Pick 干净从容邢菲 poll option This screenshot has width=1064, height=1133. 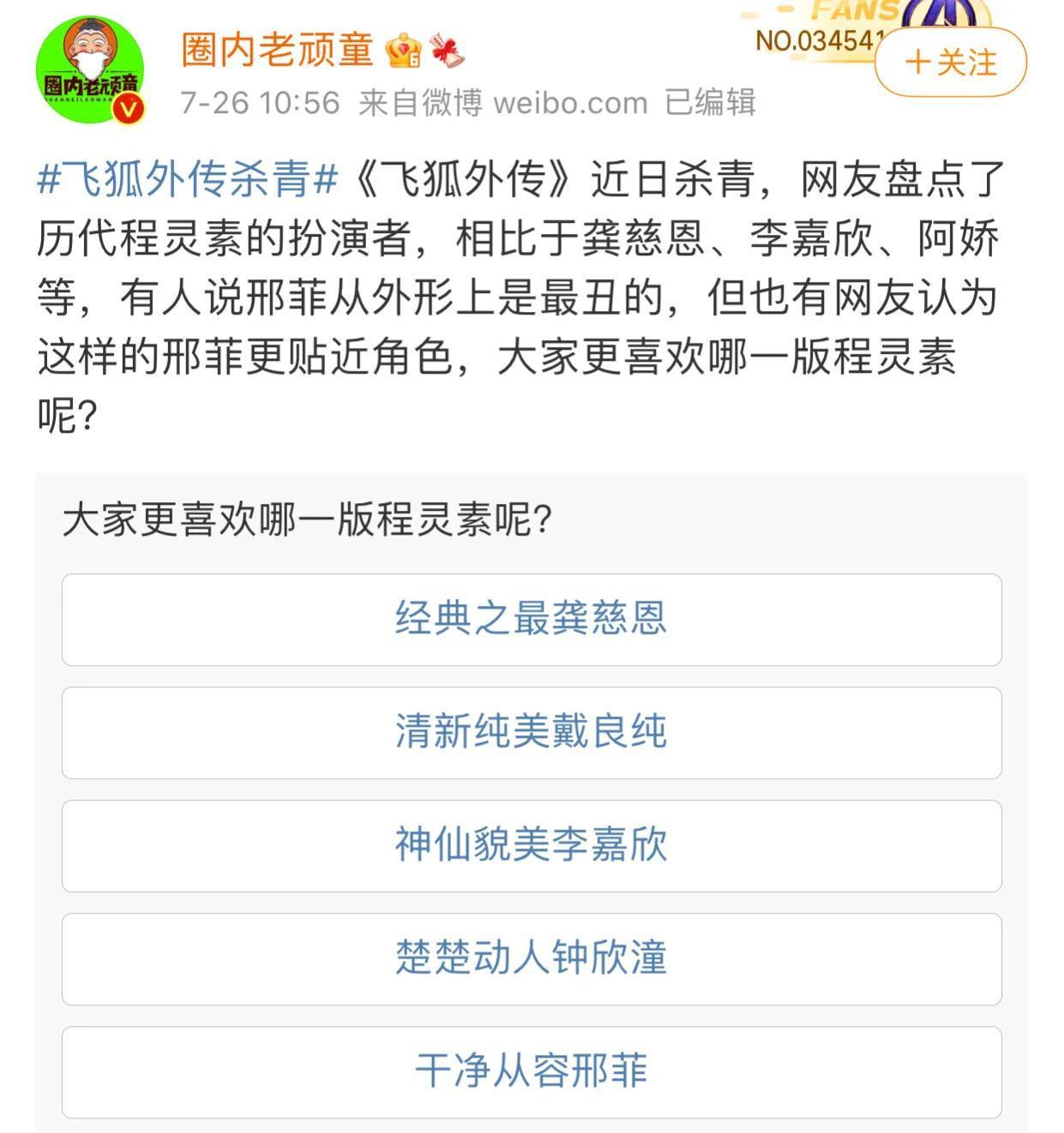[532, 1071]
